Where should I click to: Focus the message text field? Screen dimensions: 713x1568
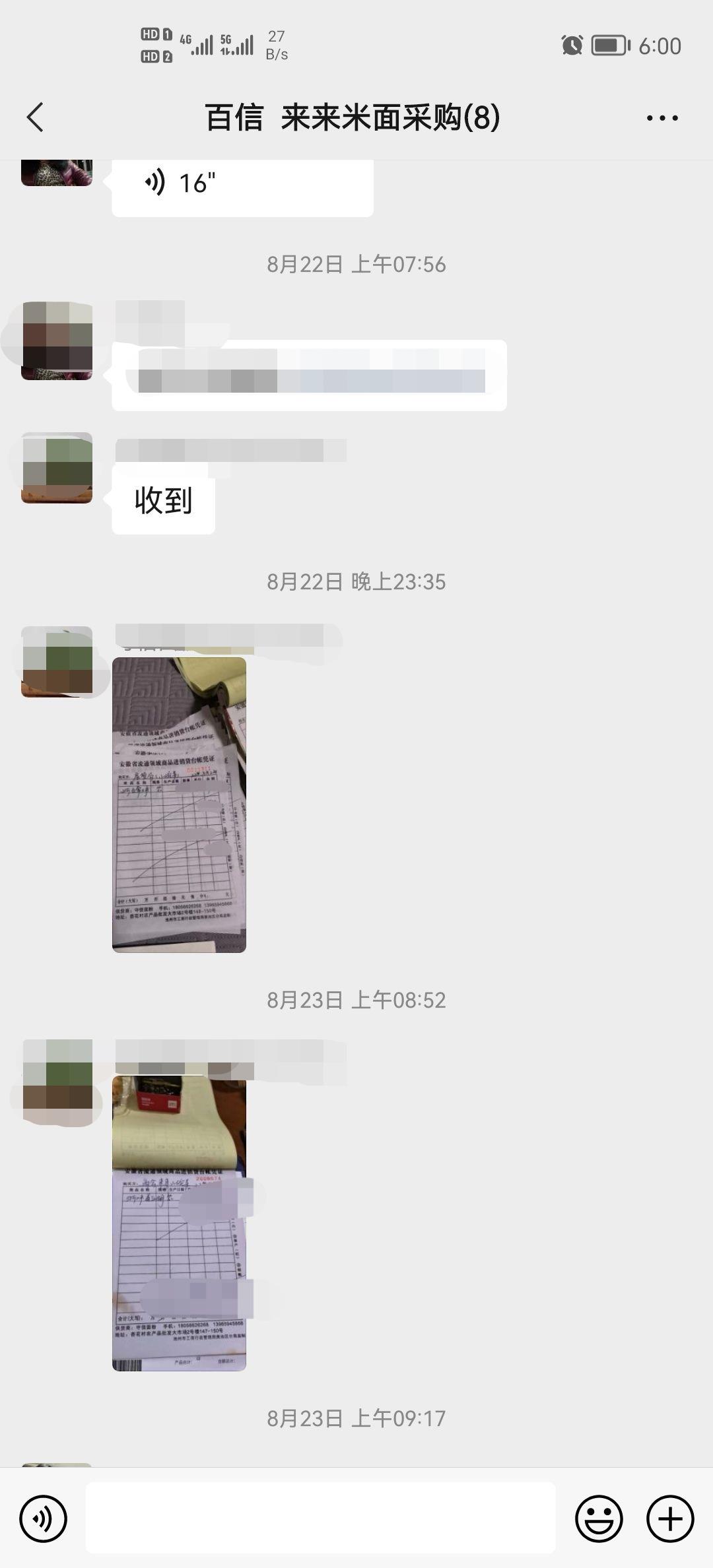[320, 1519]
